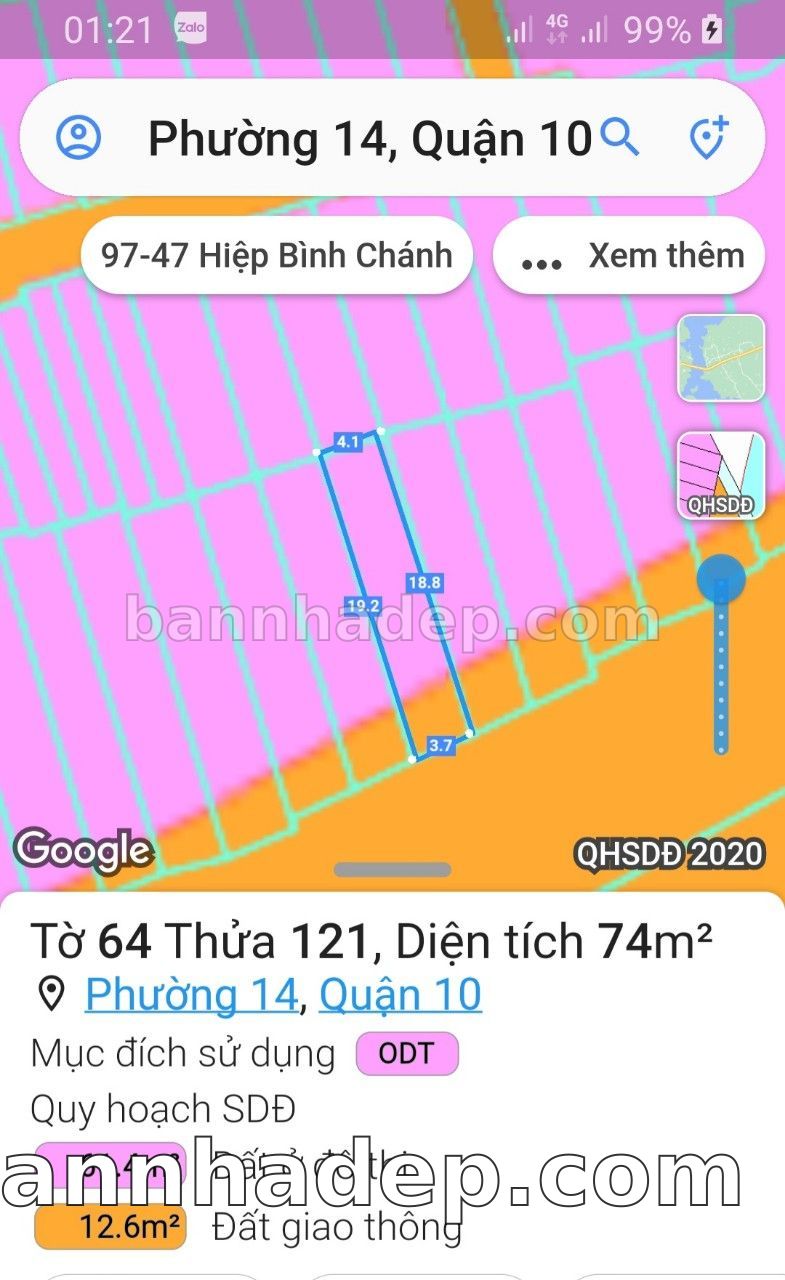
Task: Tap the search field showing Phường 14, Quận 10
Action: tap(370, 138)
